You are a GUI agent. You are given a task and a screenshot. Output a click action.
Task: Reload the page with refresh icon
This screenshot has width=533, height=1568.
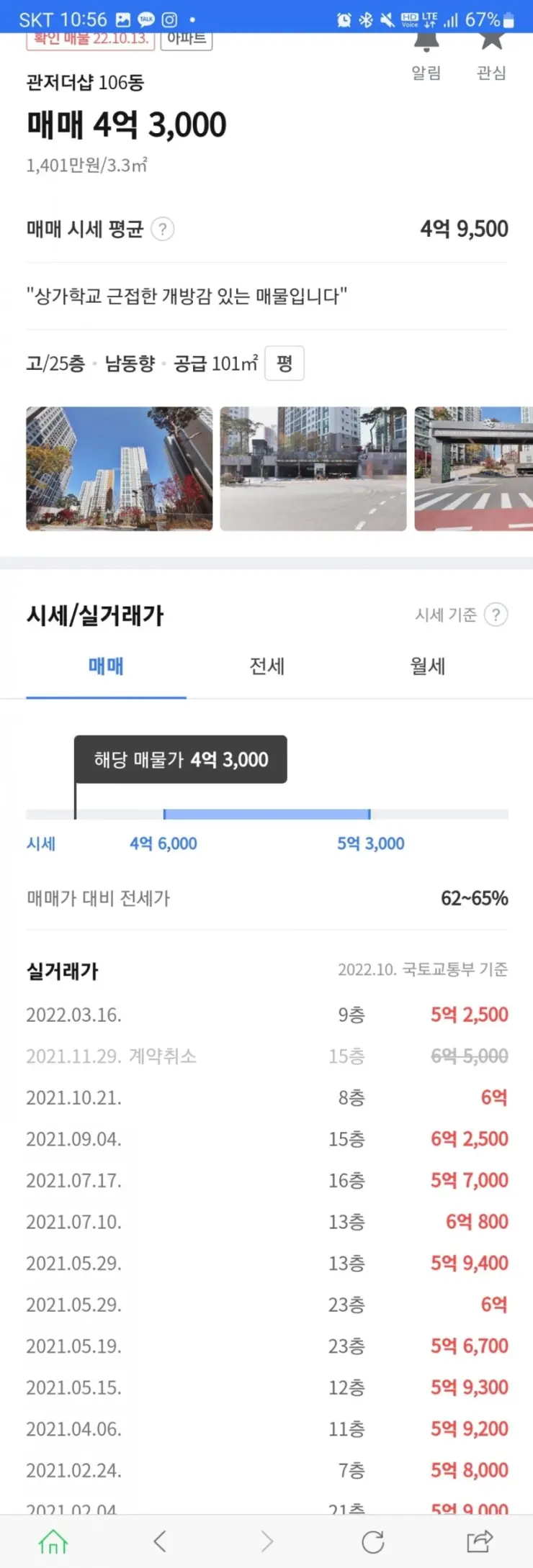[x=372, y=1541]
